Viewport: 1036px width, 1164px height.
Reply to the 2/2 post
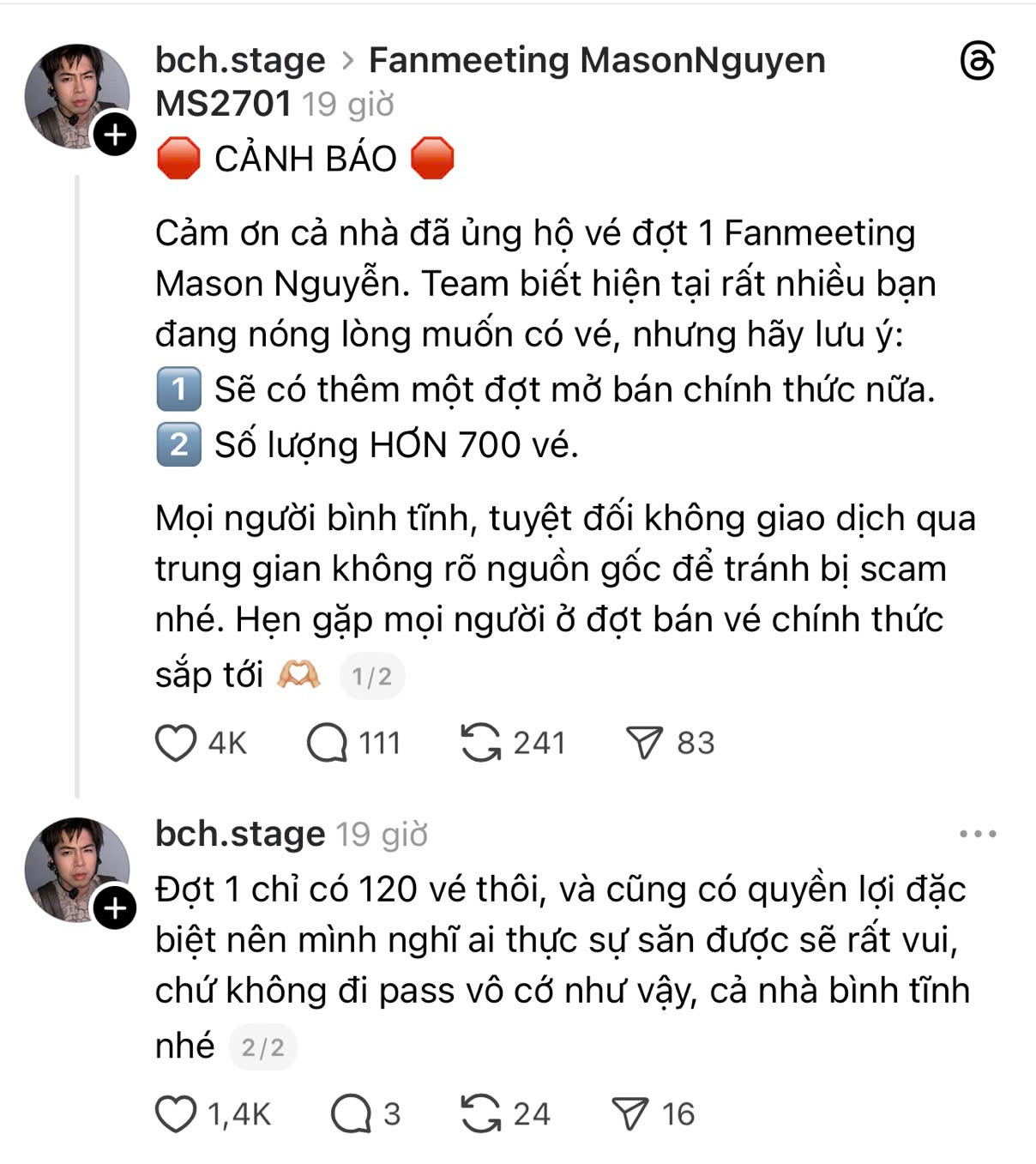(351, 1114)
